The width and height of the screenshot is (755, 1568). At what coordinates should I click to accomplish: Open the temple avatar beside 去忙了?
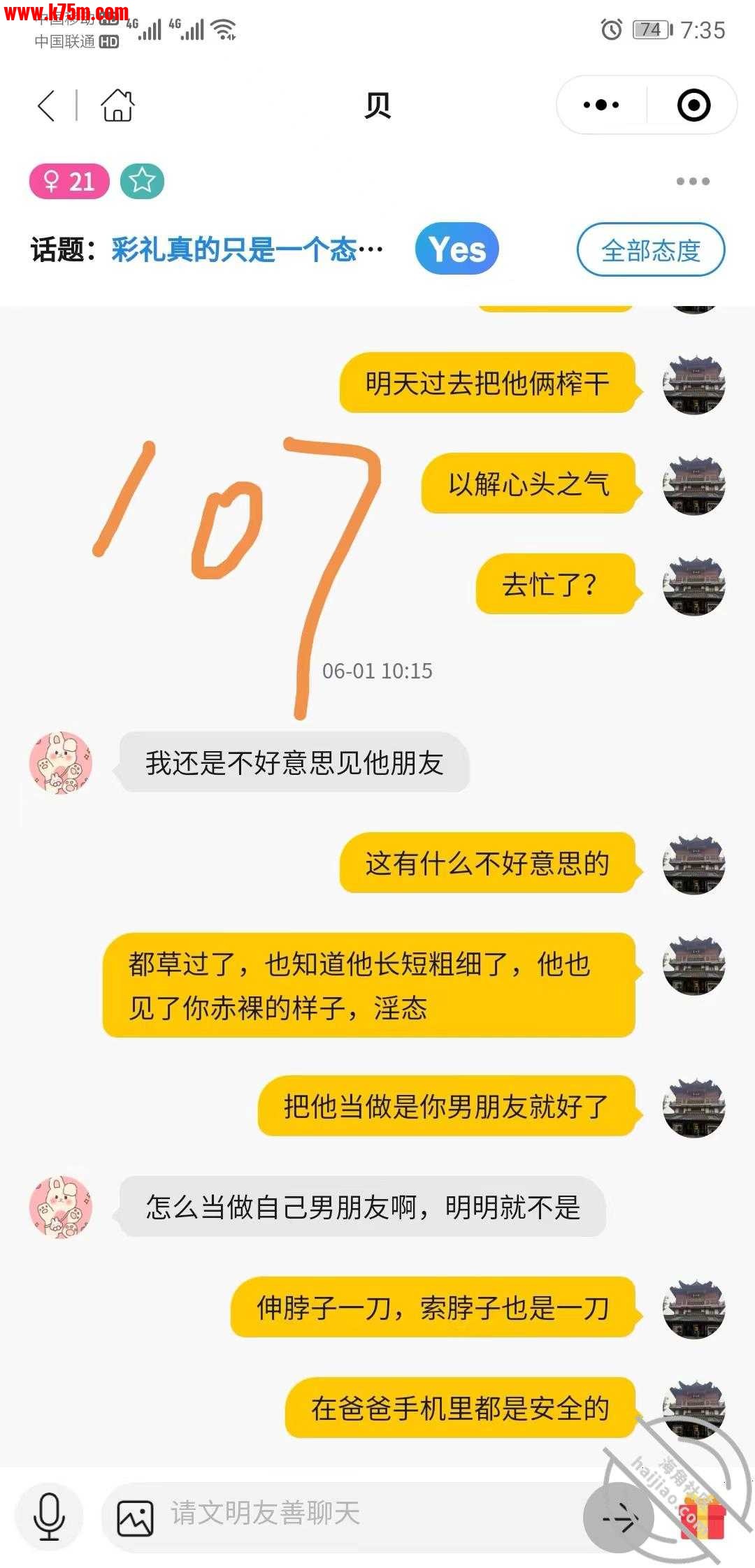[x=693, y=586]
